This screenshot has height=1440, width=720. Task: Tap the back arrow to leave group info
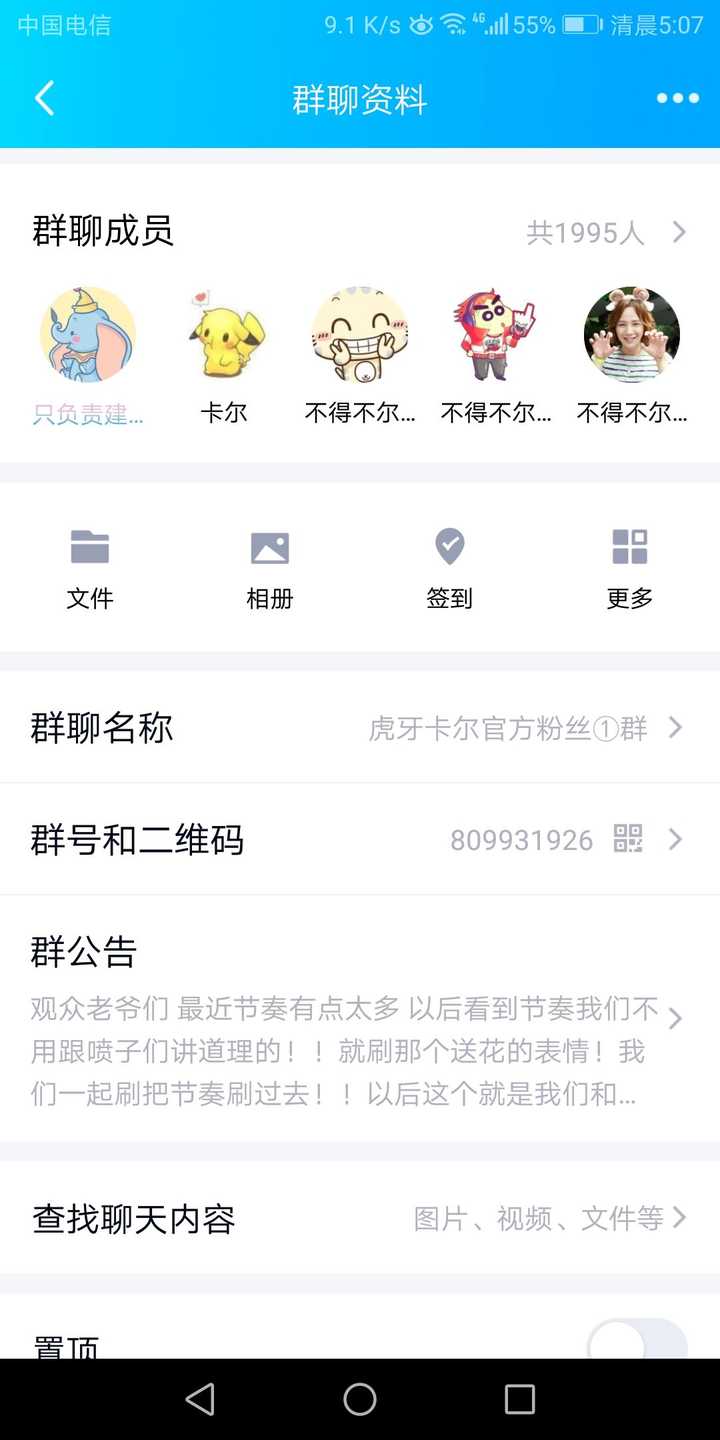[x=44, y=97]
